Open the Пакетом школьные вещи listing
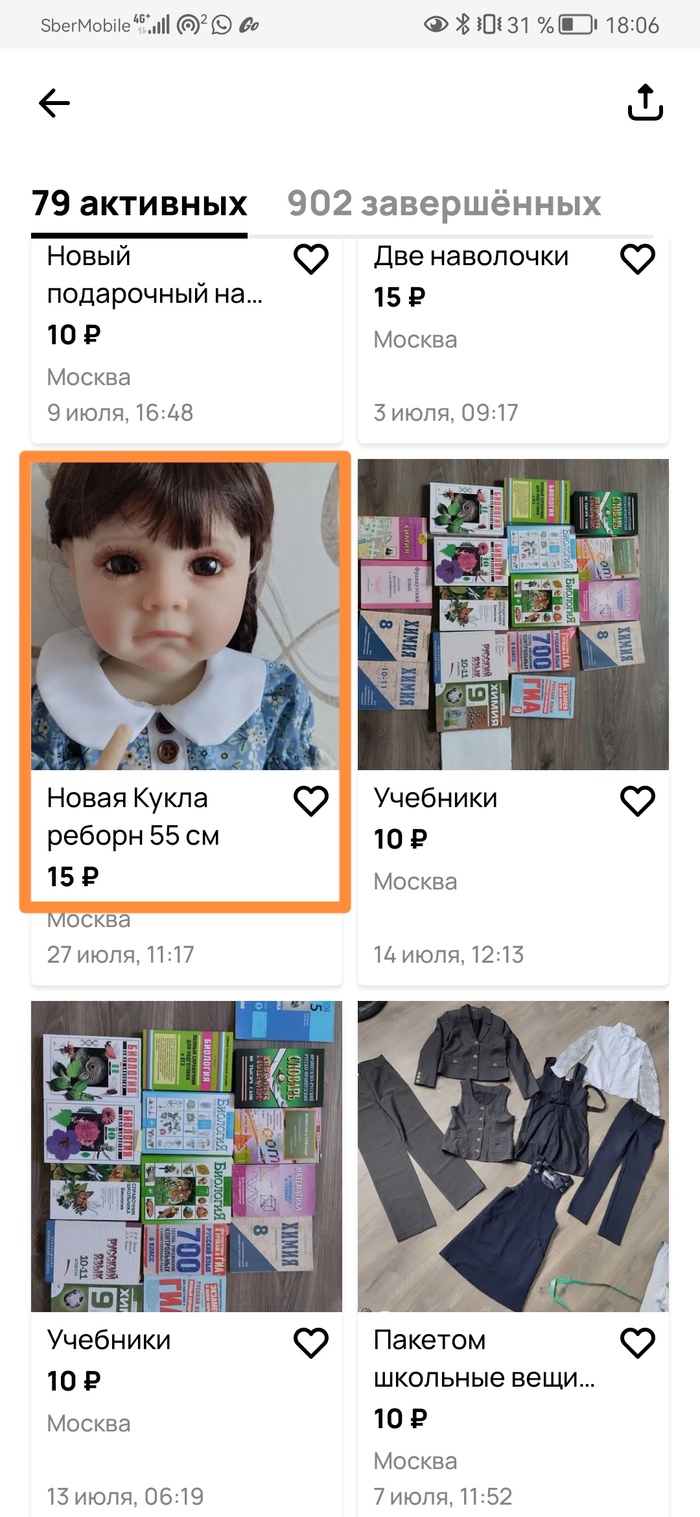The height and width of the screenshot is (1517, 700). [513, 1156]
